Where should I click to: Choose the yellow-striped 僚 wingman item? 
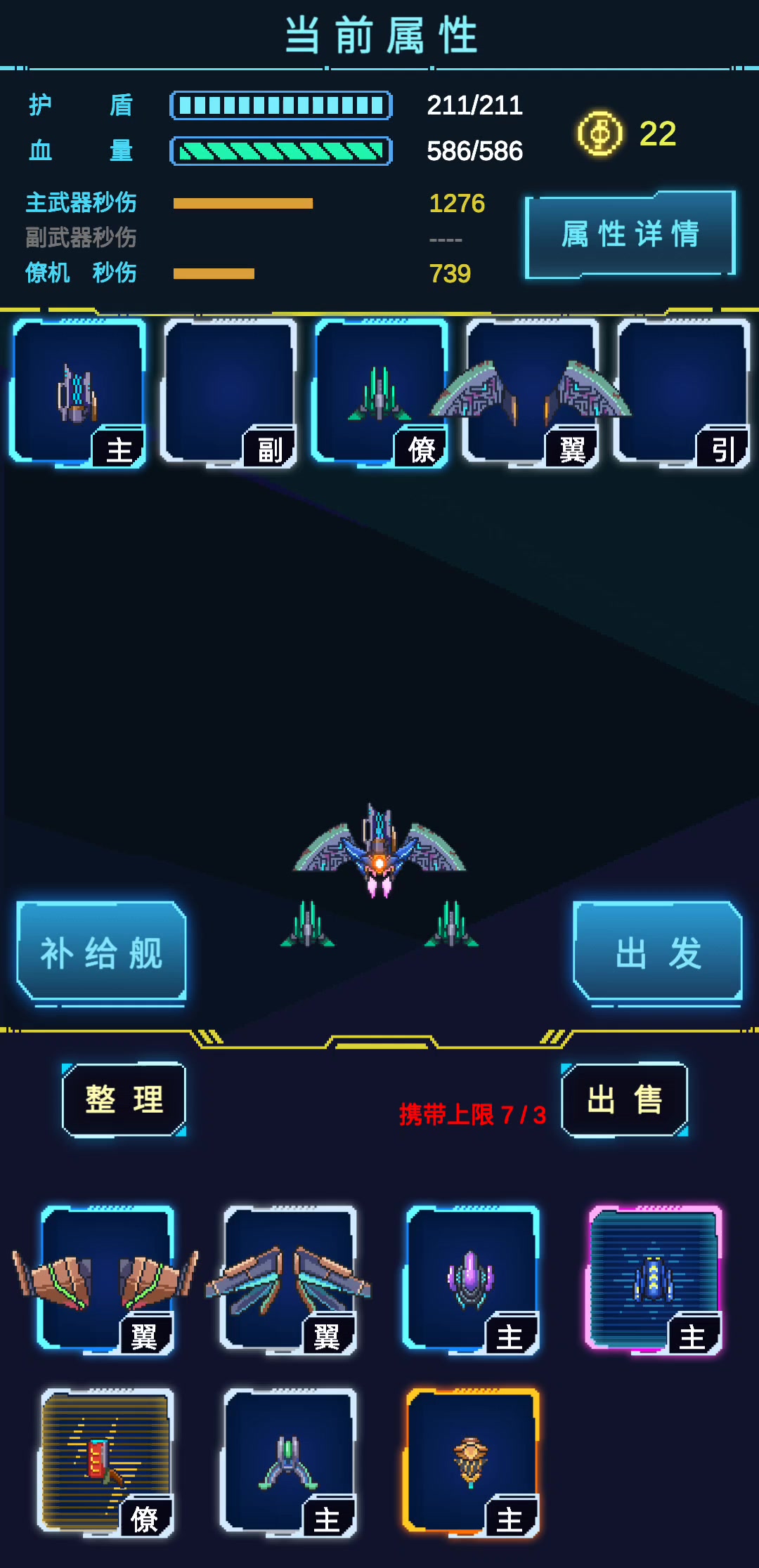click(106, 1463)
